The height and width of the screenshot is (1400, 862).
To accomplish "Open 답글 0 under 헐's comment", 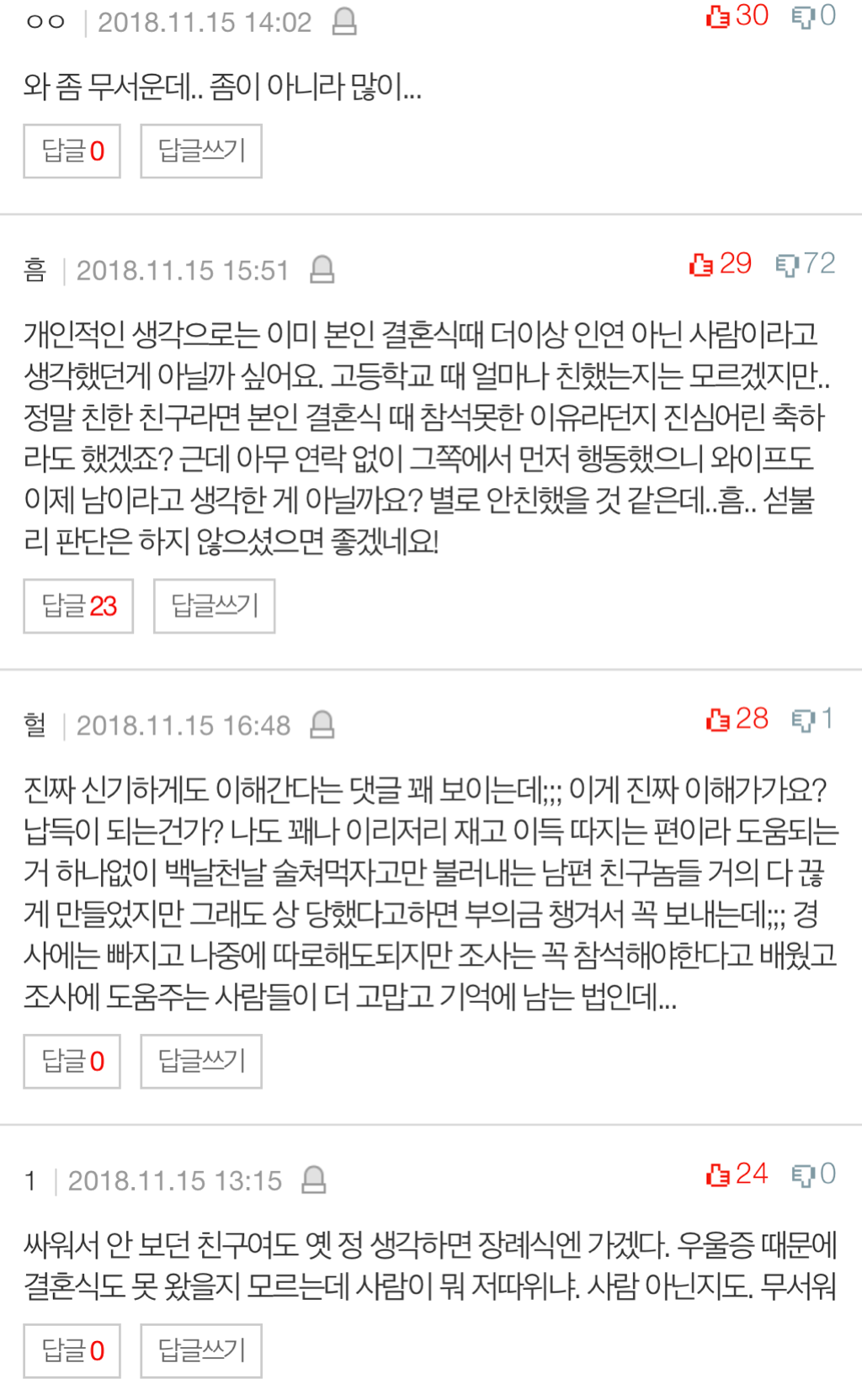I will 72,1061.
